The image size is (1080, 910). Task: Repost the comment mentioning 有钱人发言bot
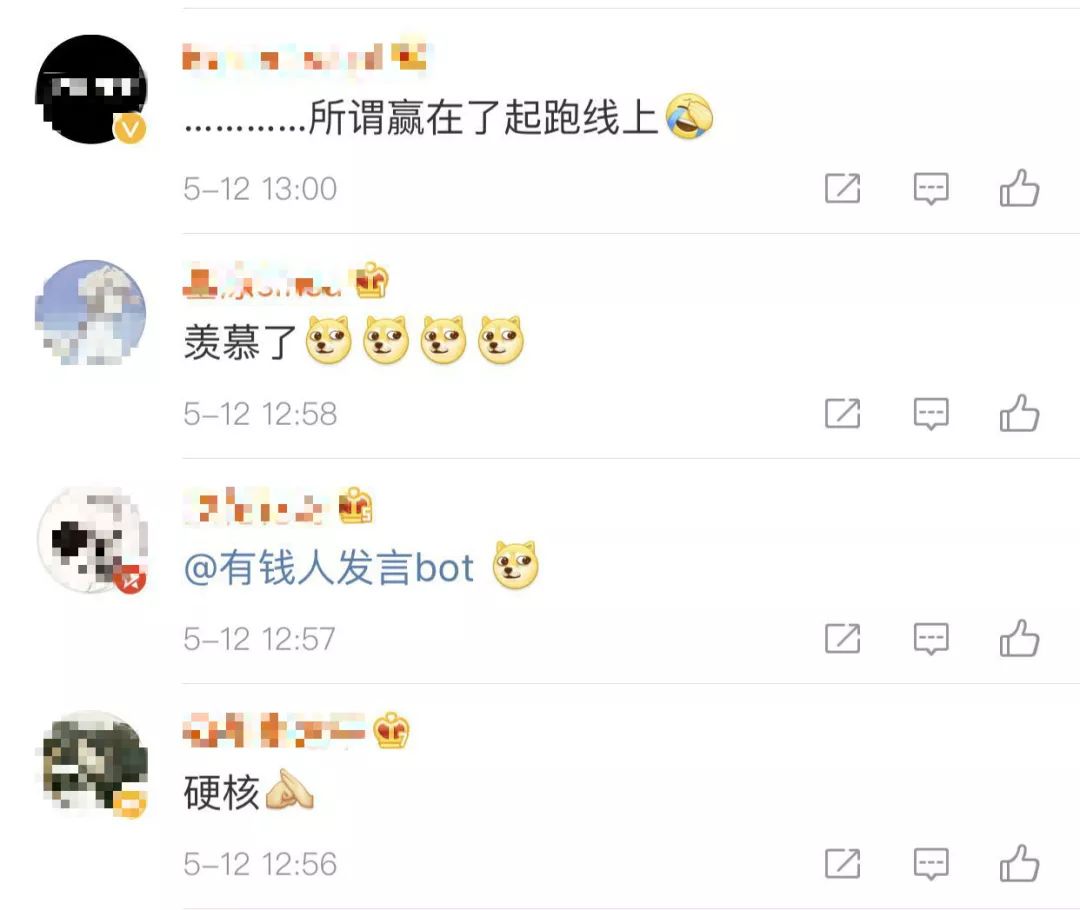pyautogui.click(x=842, y=638)
